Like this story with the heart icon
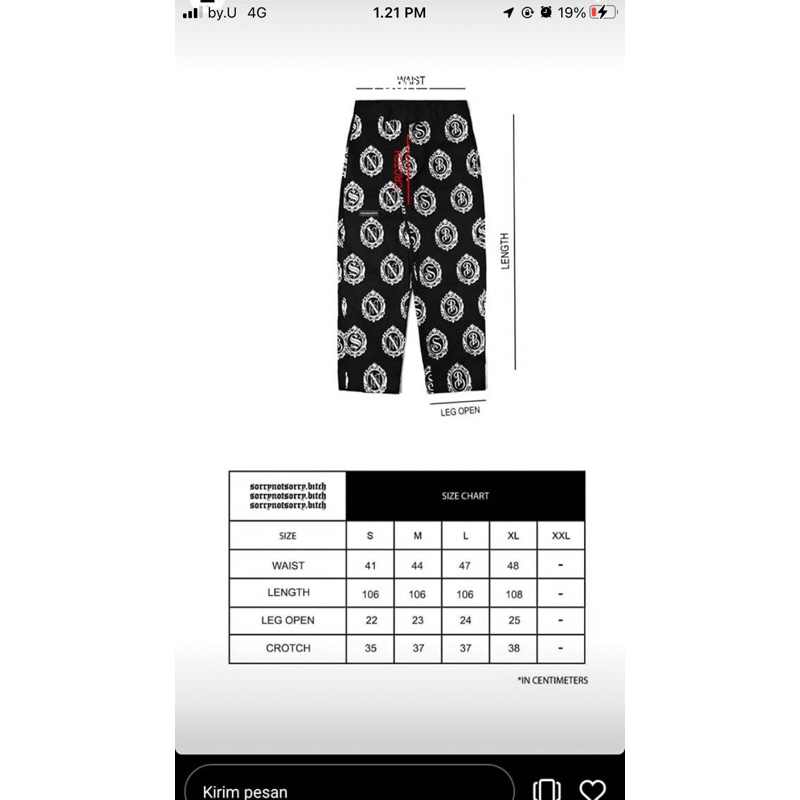This screenshot has width=800, height=800. pos(593,789)
